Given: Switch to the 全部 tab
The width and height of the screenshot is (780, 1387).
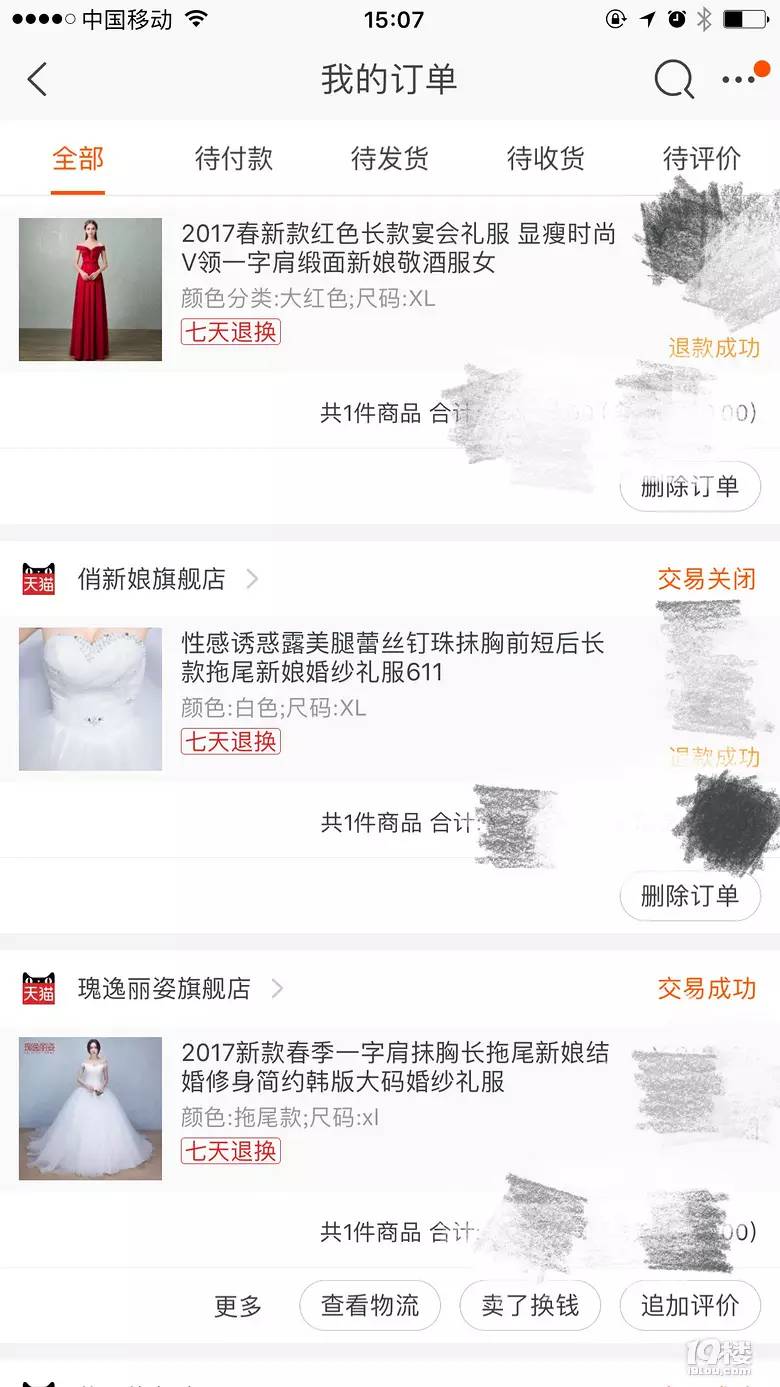Looking at the screenshot, I should 78,158.
